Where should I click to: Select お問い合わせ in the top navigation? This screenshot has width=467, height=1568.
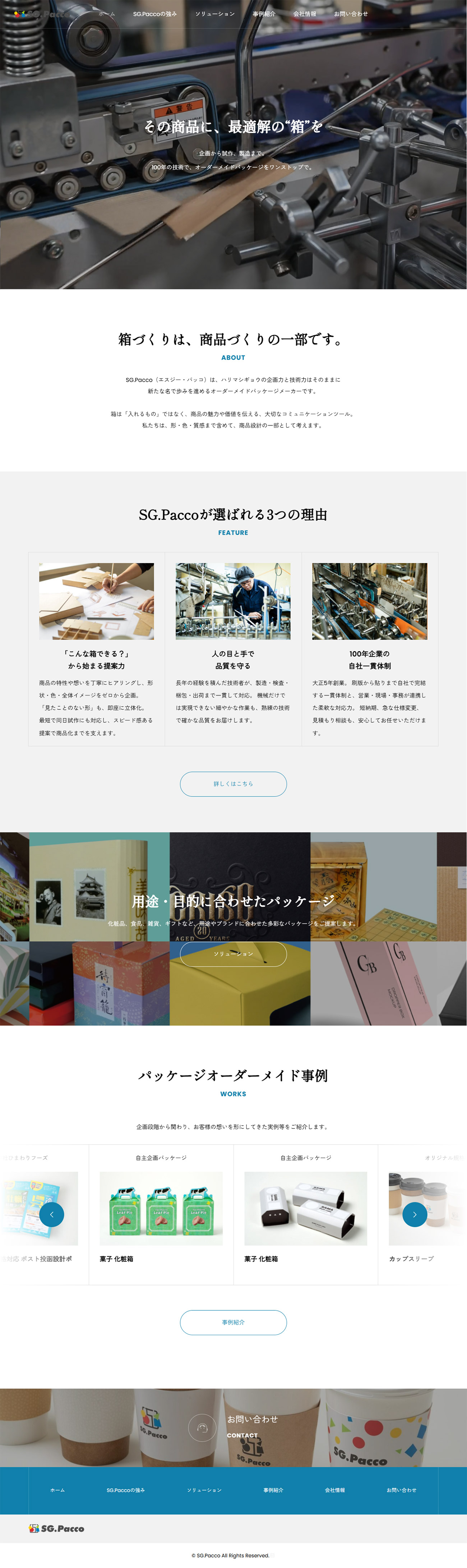[351, 14]
